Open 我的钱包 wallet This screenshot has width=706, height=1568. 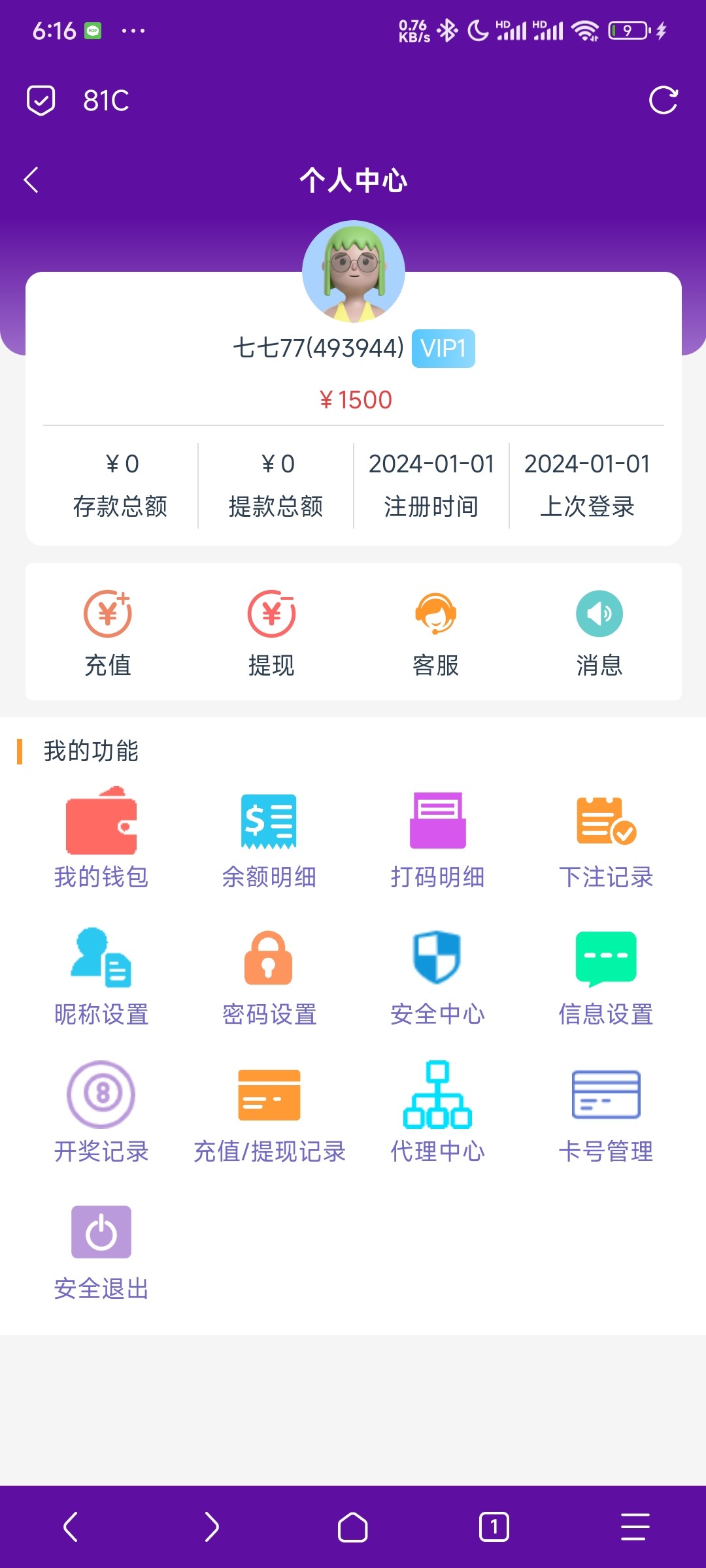click(101, 836)
